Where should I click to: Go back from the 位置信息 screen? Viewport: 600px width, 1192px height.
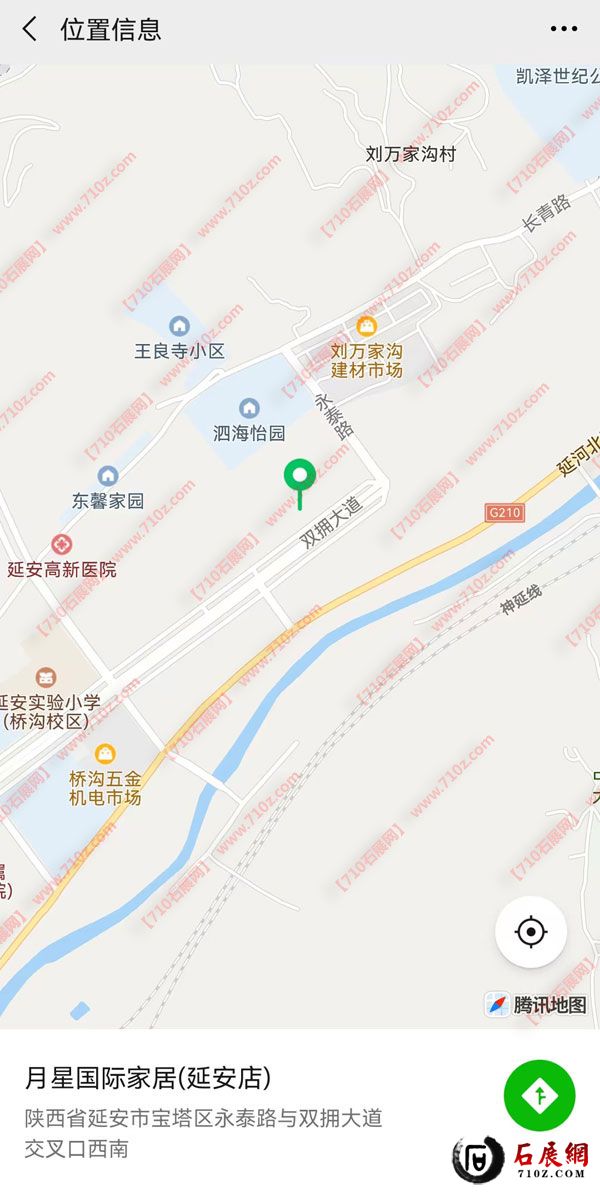[30, 30]
